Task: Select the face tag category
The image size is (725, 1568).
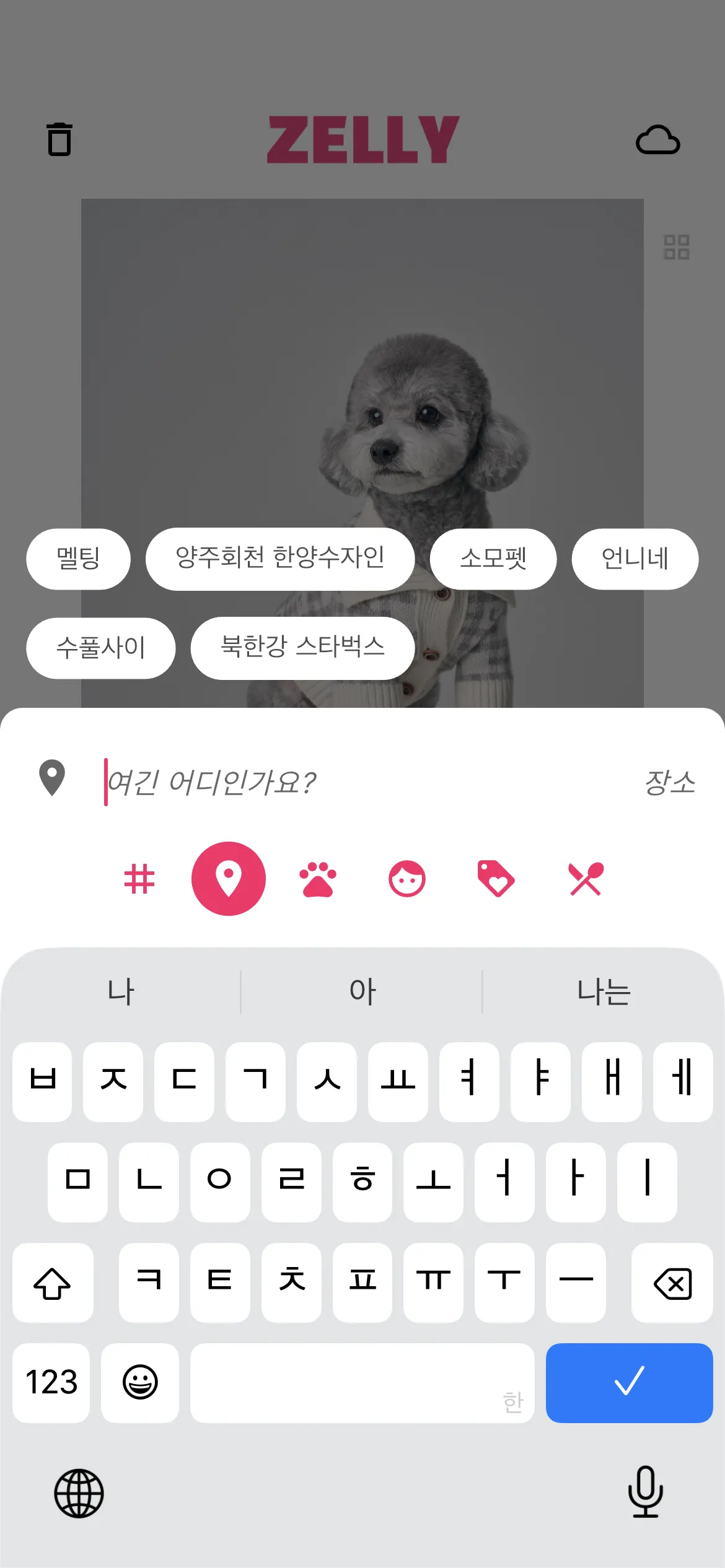Action: pos(406,878)
